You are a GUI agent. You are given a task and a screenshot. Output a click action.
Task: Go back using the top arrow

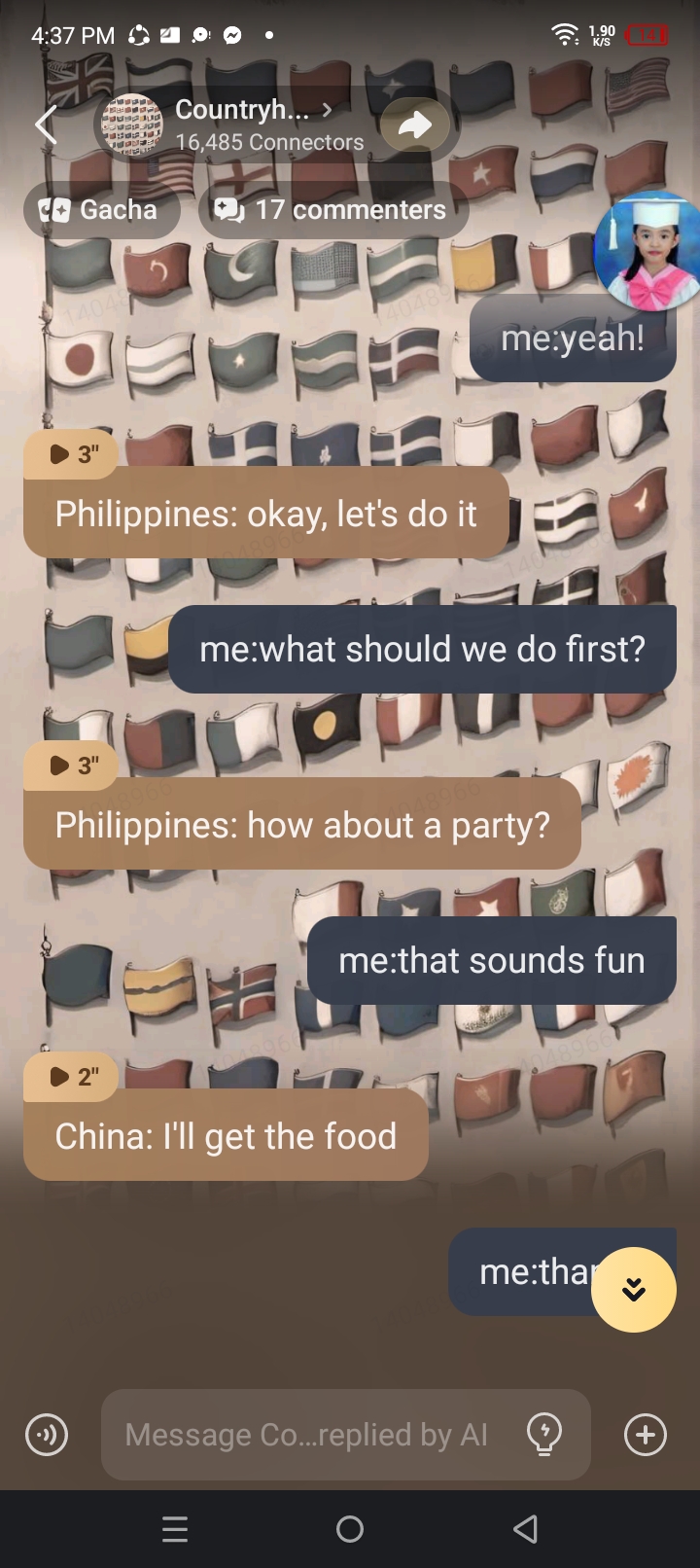(x=46, y=125)
